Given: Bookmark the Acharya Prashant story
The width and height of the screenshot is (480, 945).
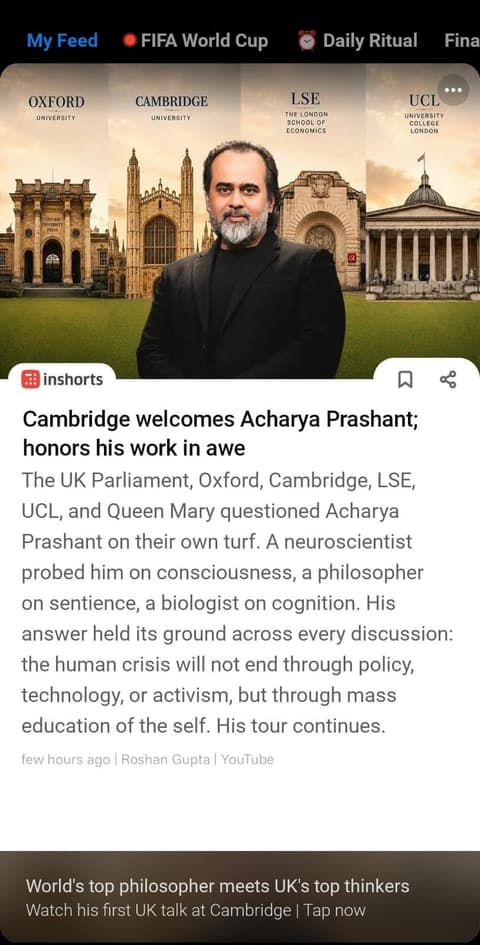Looking at the screenshot, I should (x=406, y=379).
